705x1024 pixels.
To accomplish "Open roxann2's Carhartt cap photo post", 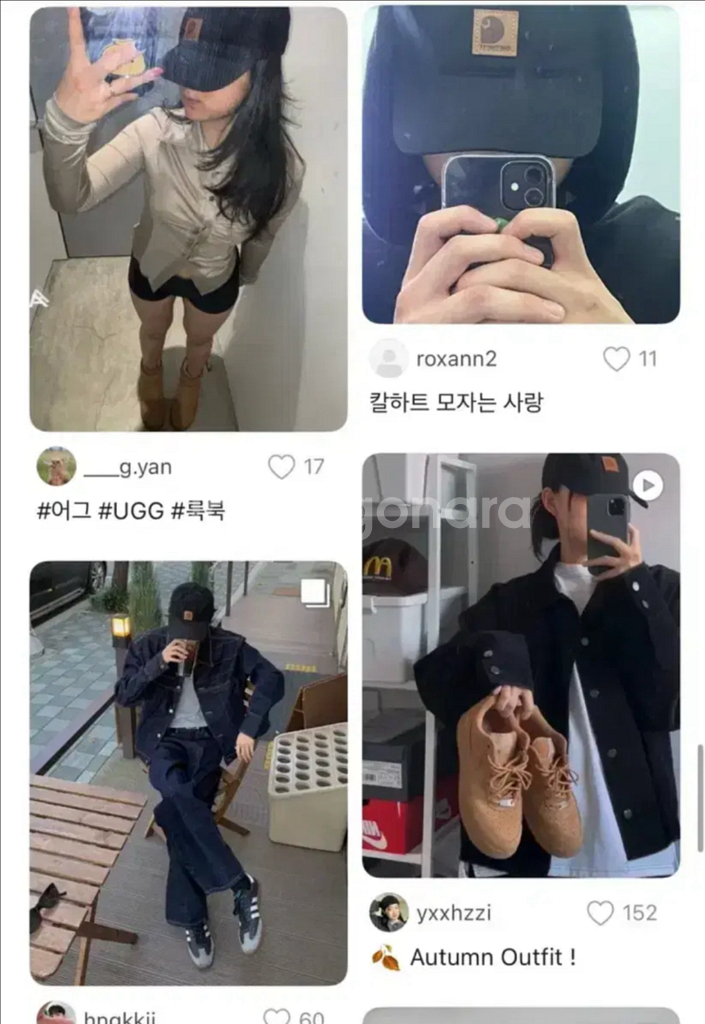I will (520, 164).
